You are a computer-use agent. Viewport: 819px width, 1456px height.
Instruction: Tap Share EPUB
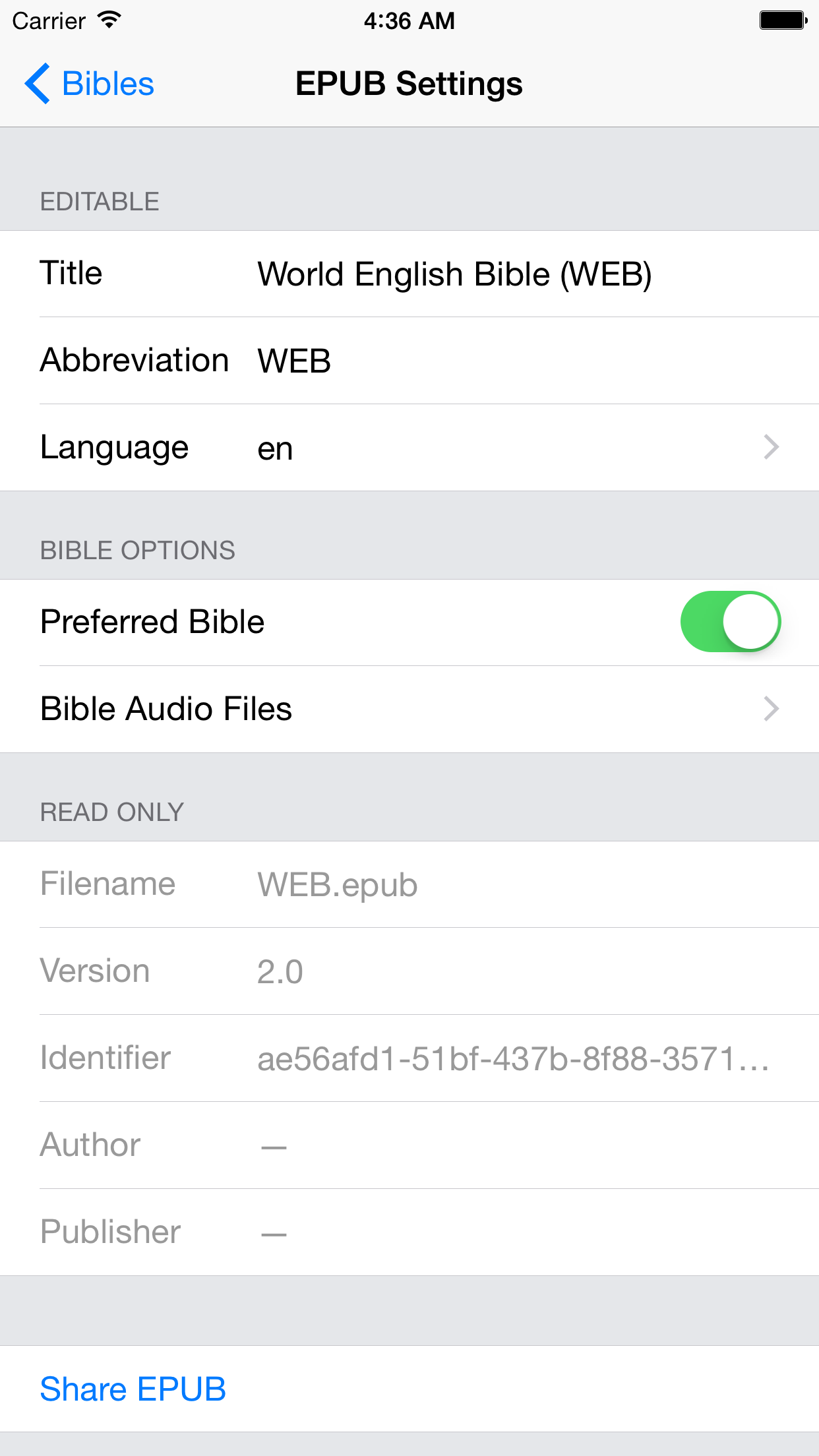[x=133, y=1389]
